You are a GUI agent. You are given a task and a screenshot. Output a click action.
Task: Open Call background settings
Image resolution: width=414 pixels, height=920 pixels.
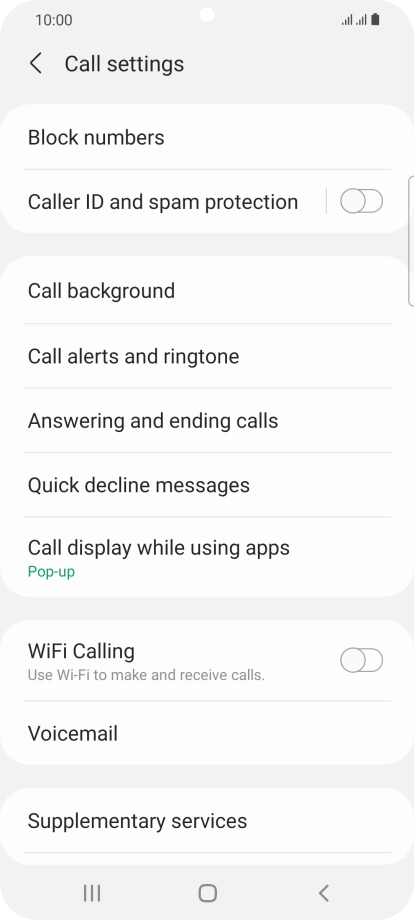(207, 291)
